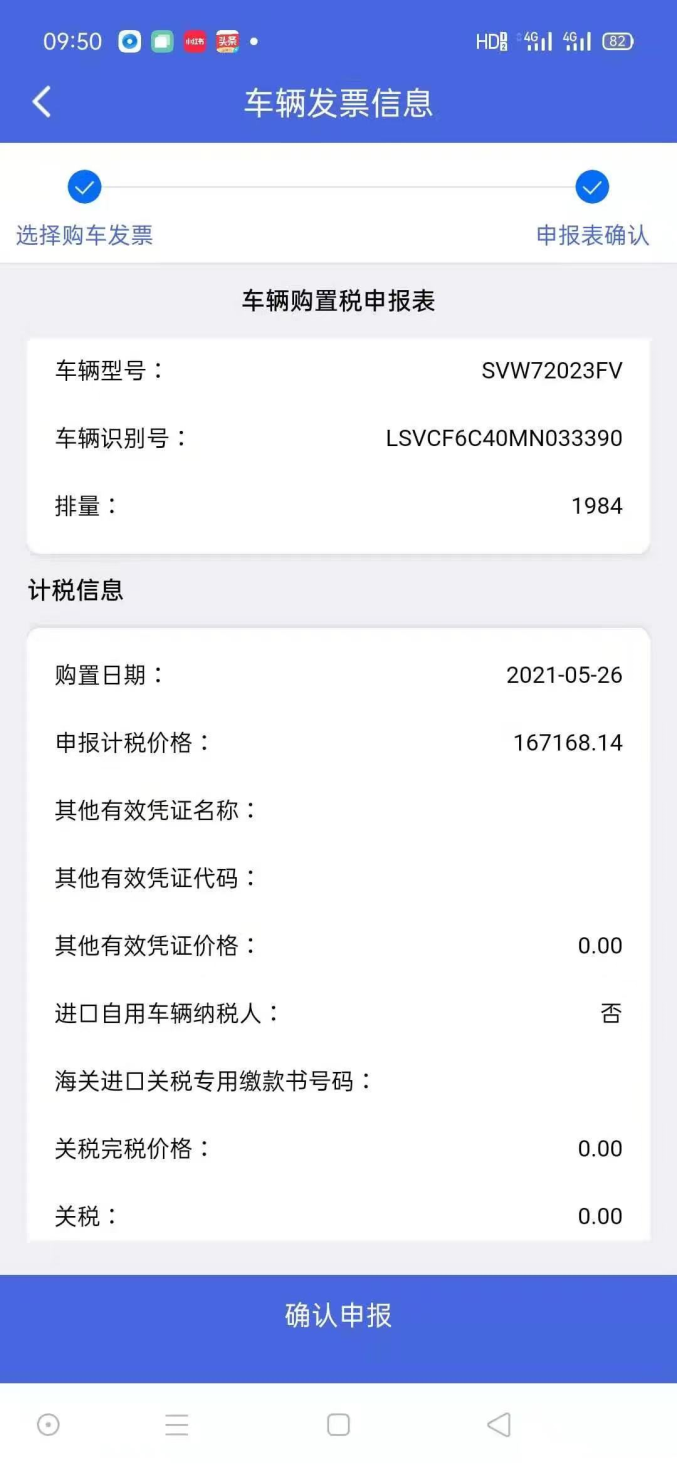Open the system recent apps button
The height and width of the screenshot is (1466, 677).
point(177,1424)
